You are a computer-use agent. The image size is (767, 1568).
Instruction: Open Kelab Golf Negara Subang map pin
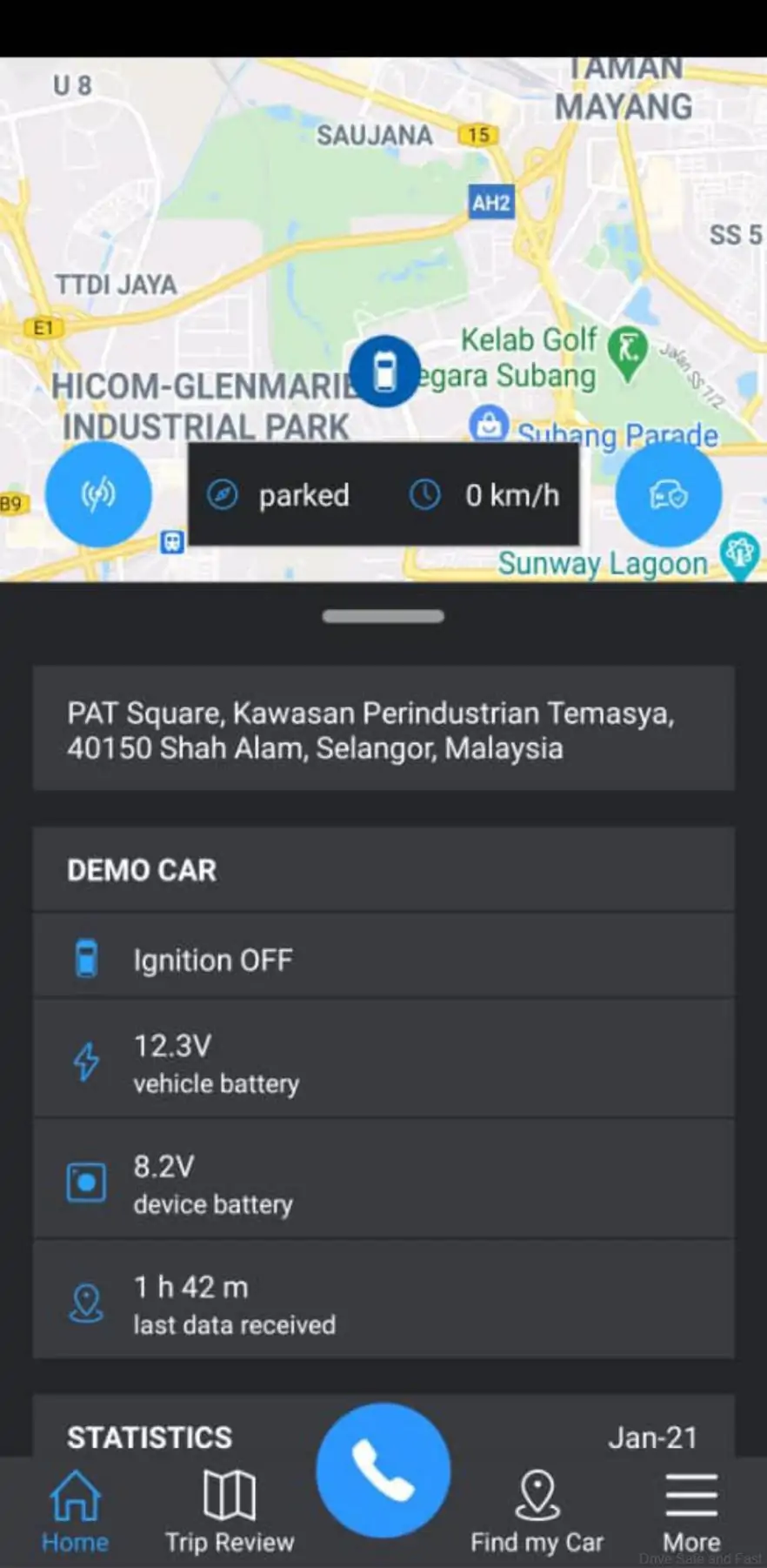(627, 352)
